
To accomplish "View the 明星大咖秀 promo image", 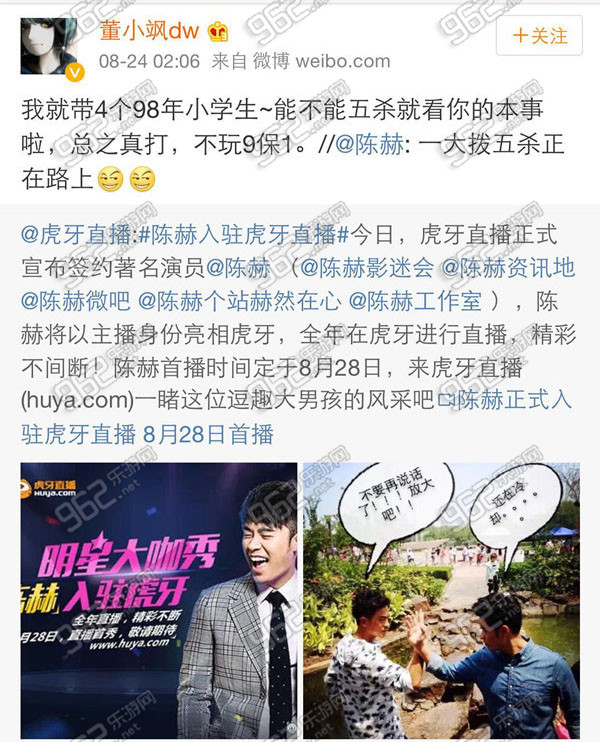I will tap(158, 601).
